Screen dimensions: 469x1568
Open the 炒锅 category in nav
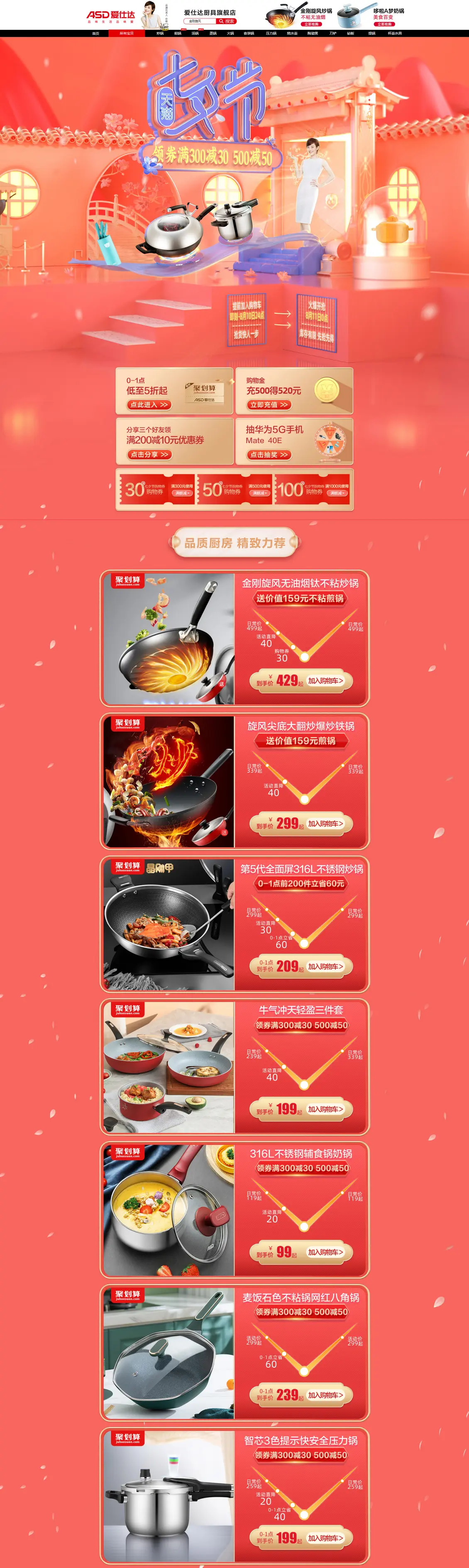click(160, 34)
